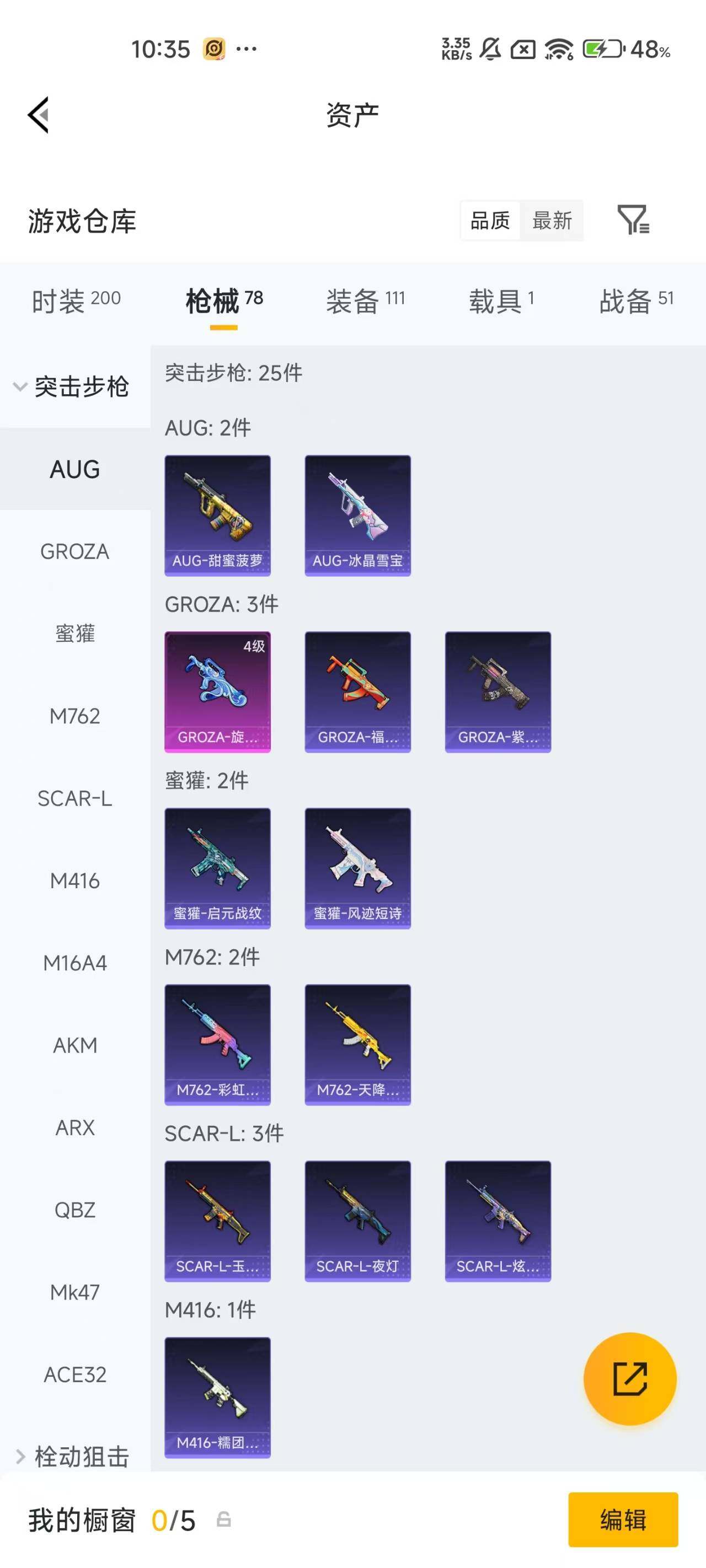Viewport: 706px width, 1568px height.
Task: View the SCAR-L-夜灯 skin
Action: click(x=357, y=1222)
